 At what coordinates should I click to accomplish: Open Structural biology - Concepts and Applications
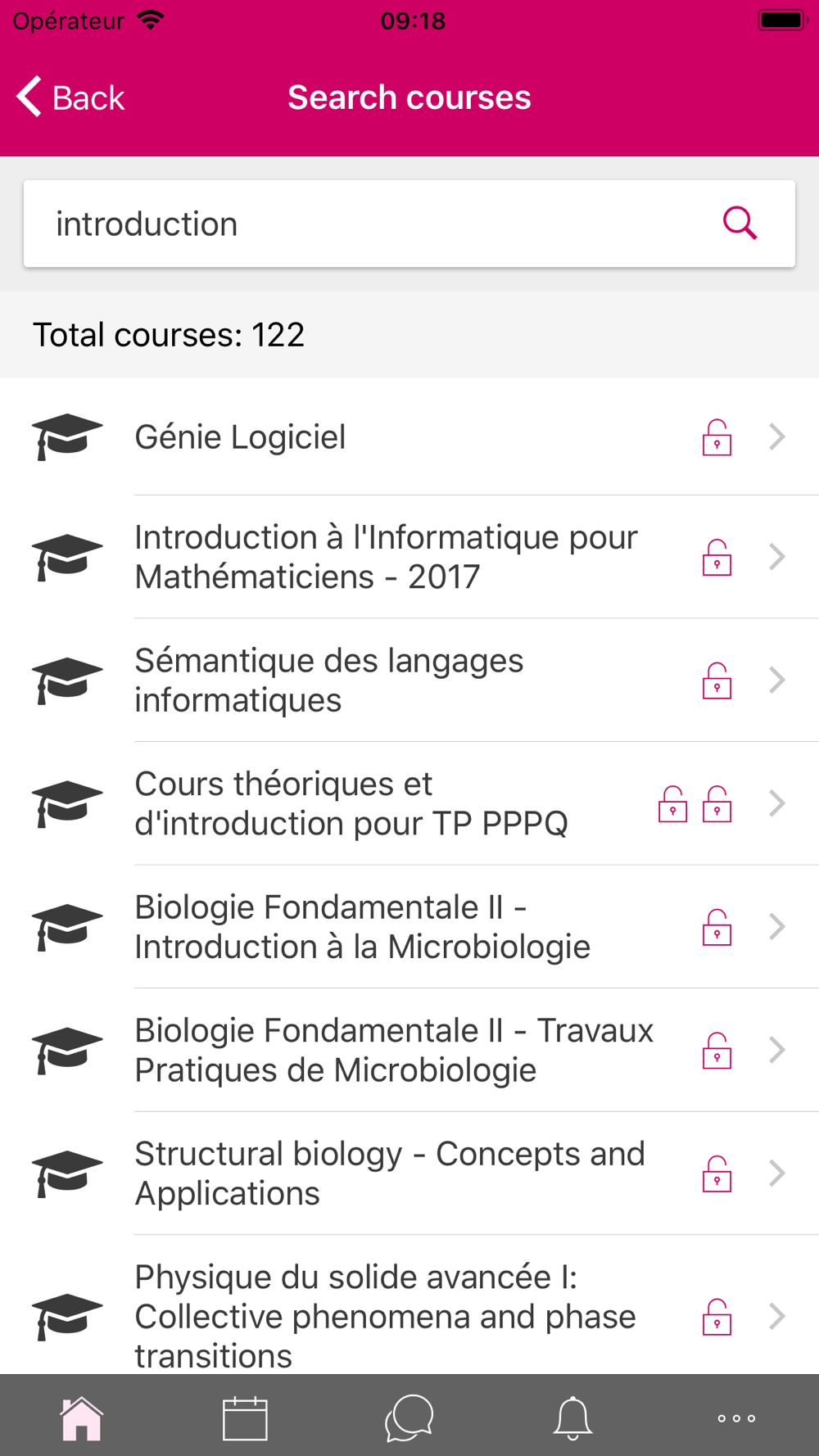(x=409, y=1173)
